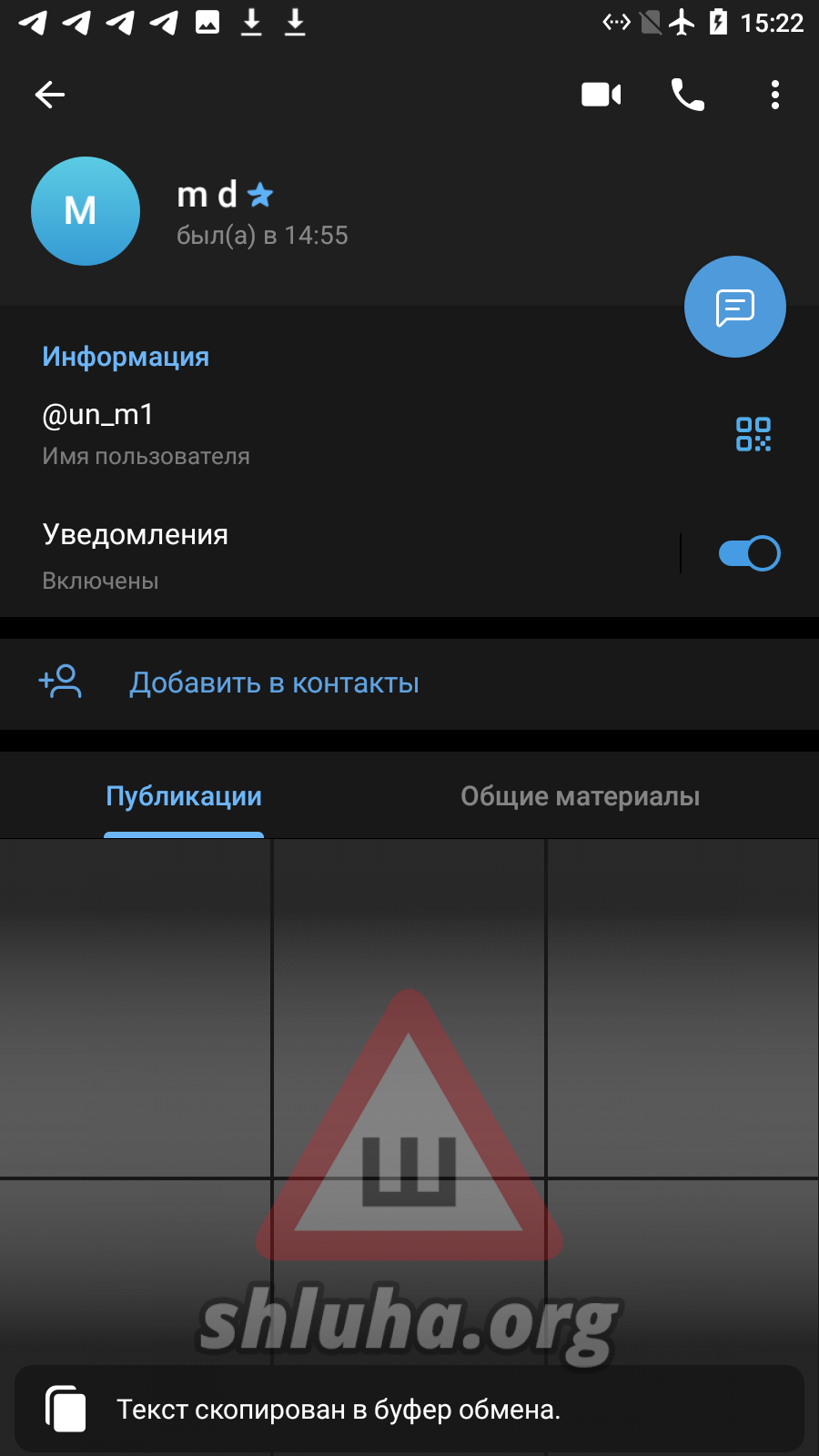Switch to the Общие материалы tab

tap(580, 796)
